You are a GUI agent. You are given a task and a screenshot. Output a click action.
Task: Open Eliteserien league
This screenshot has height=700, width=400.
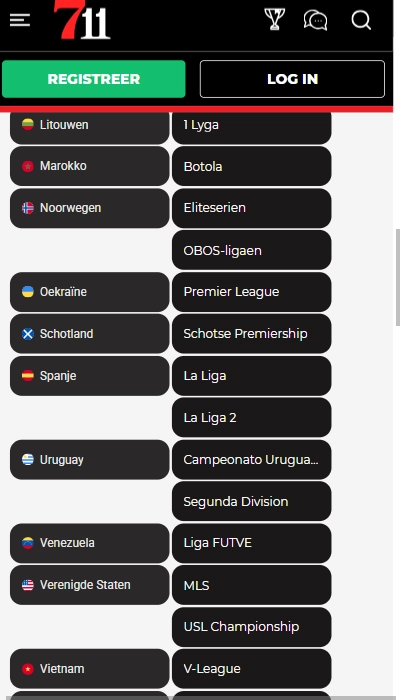[252, 208]
